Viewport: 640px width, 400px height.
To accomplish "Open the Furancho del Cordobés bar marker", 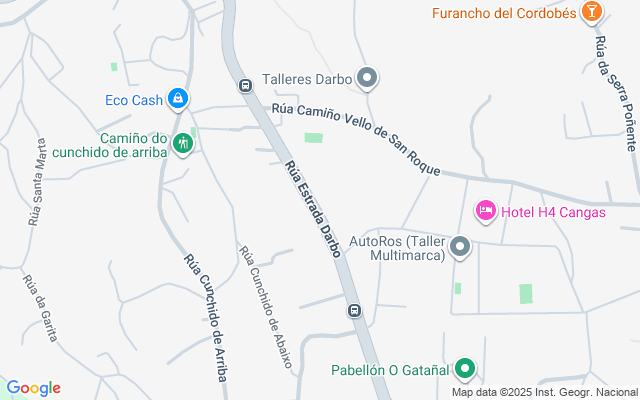I will 593,13.
